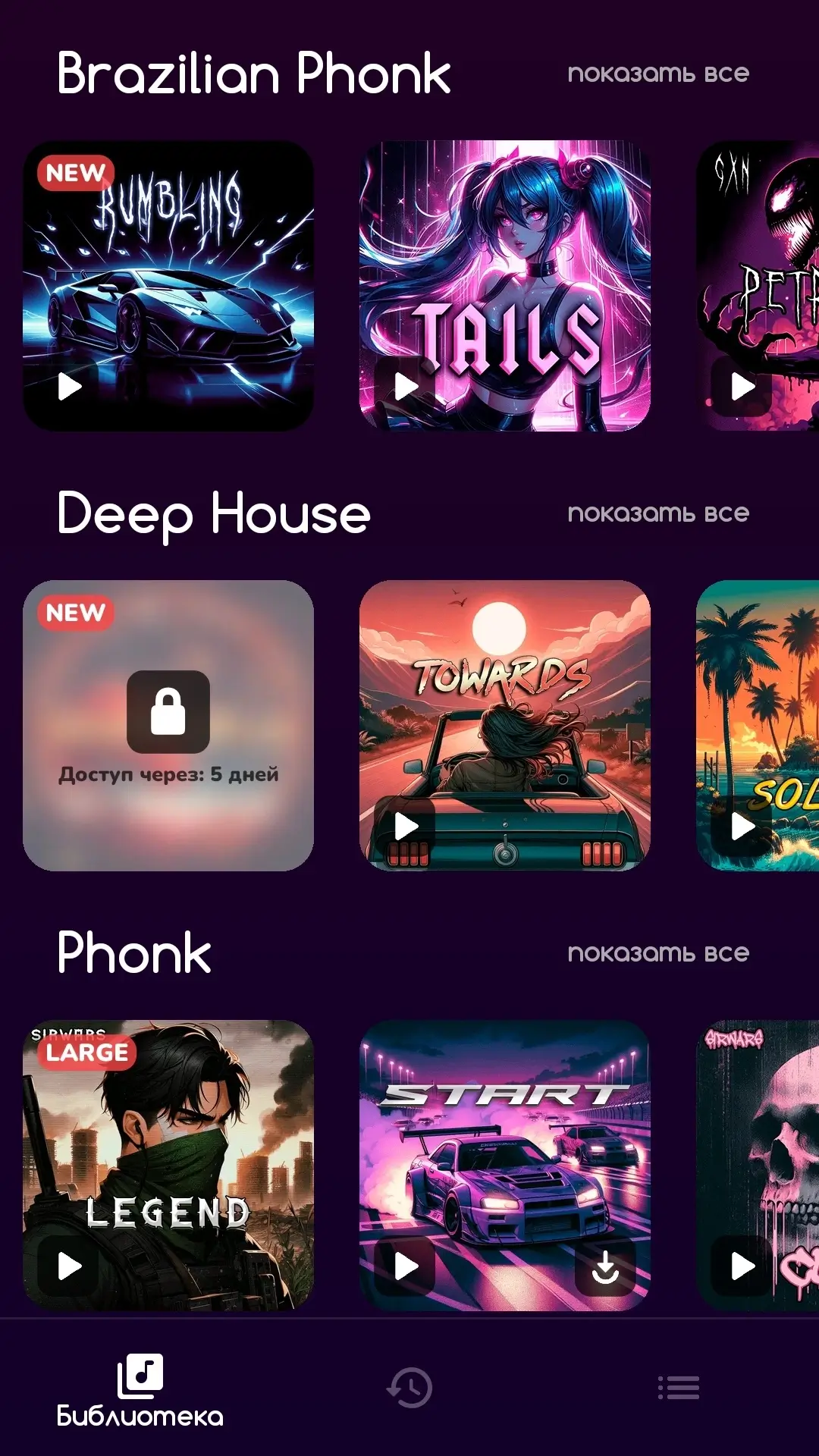Open the Library tab

[x=140, y=1389]
